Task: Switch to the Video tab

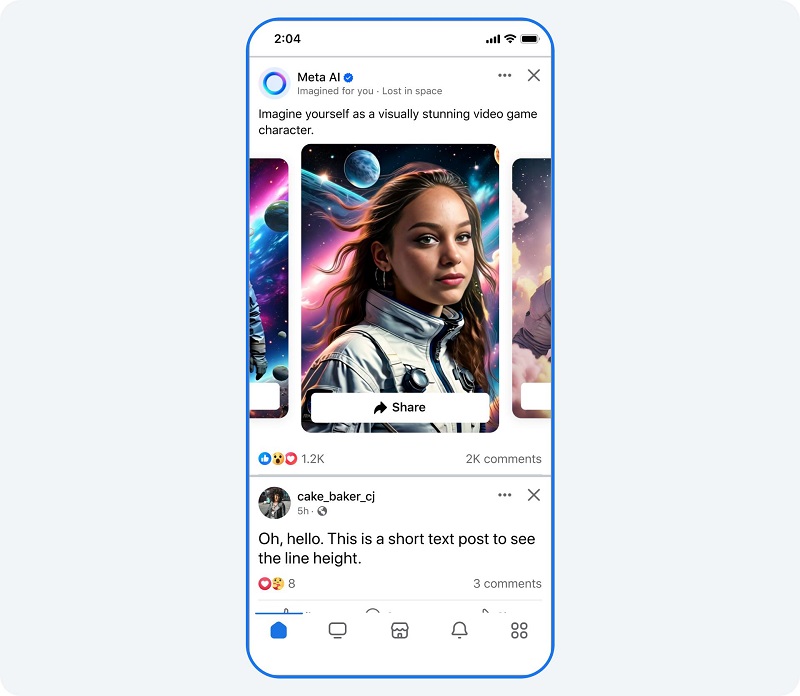Action: coord(338,630)
